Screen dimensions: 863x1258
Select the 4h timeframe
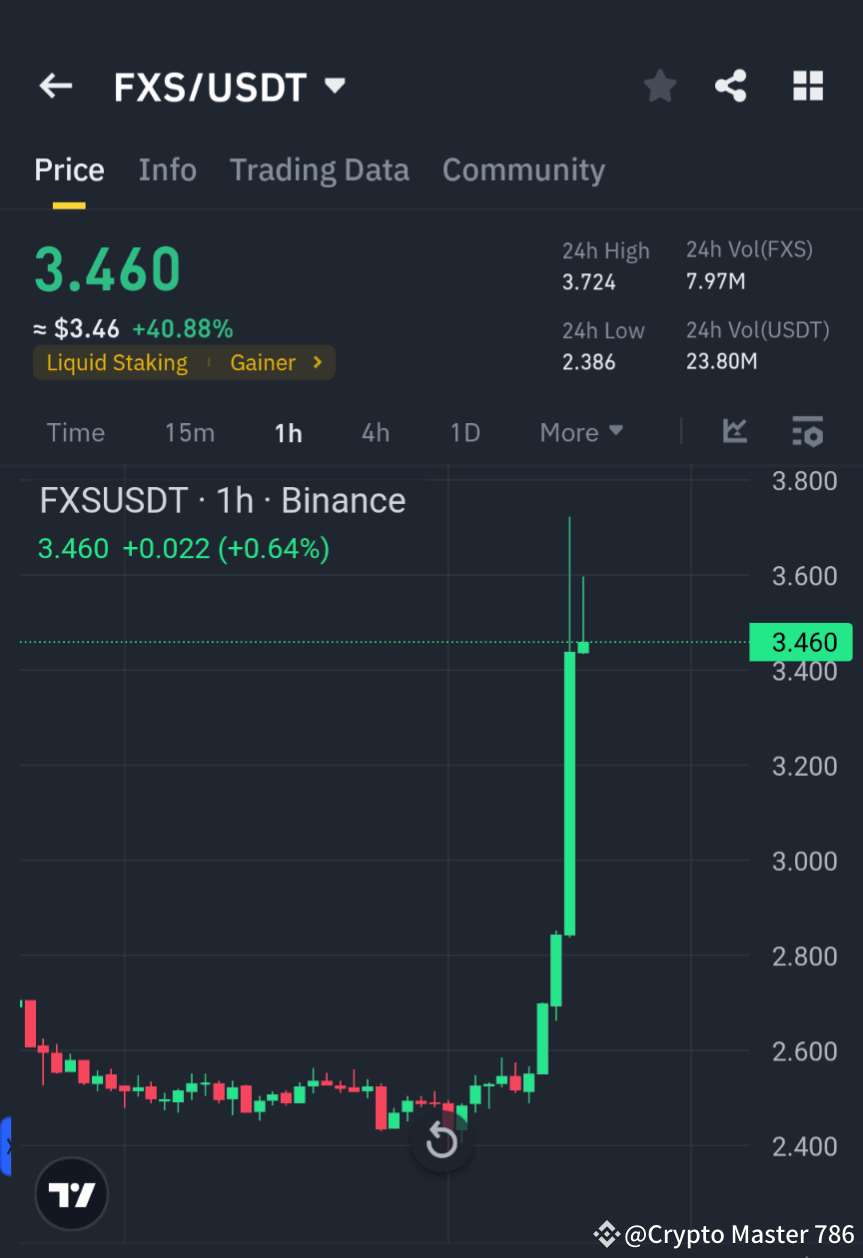tap(375, 432)
